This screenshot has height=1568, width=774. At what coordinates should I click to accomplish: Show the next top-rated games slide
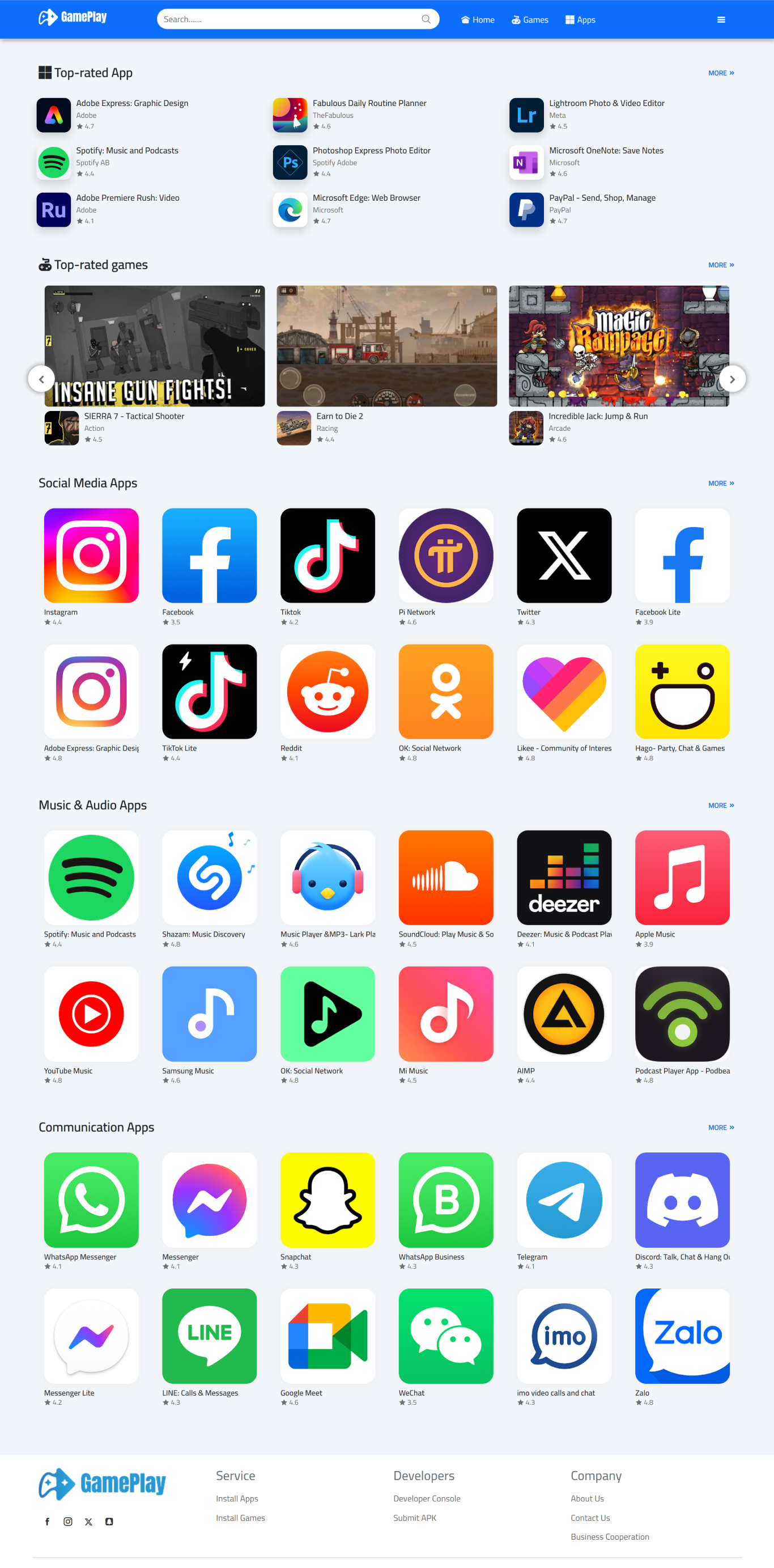tap(732, 379)
